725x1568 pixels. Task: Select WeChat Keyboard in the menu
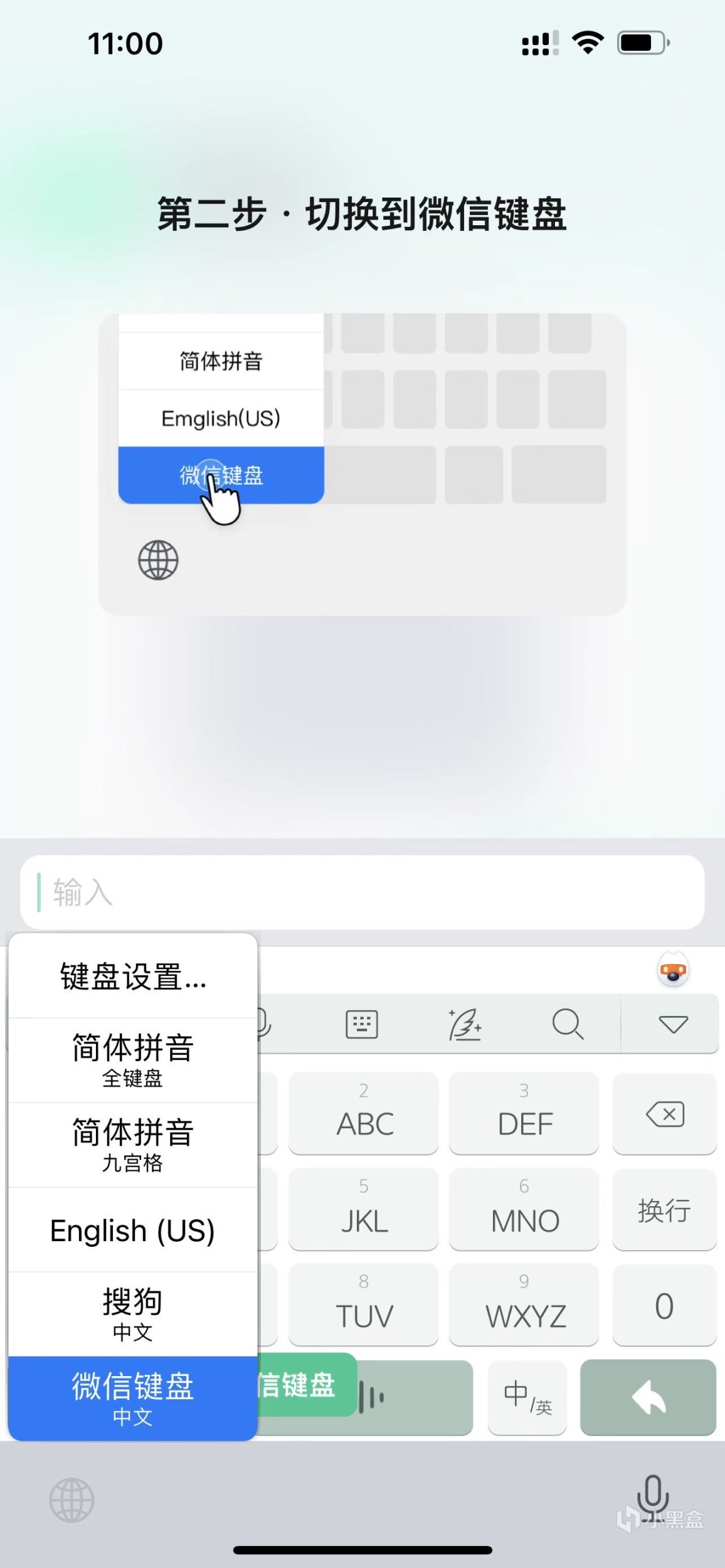coord(132,1399)
